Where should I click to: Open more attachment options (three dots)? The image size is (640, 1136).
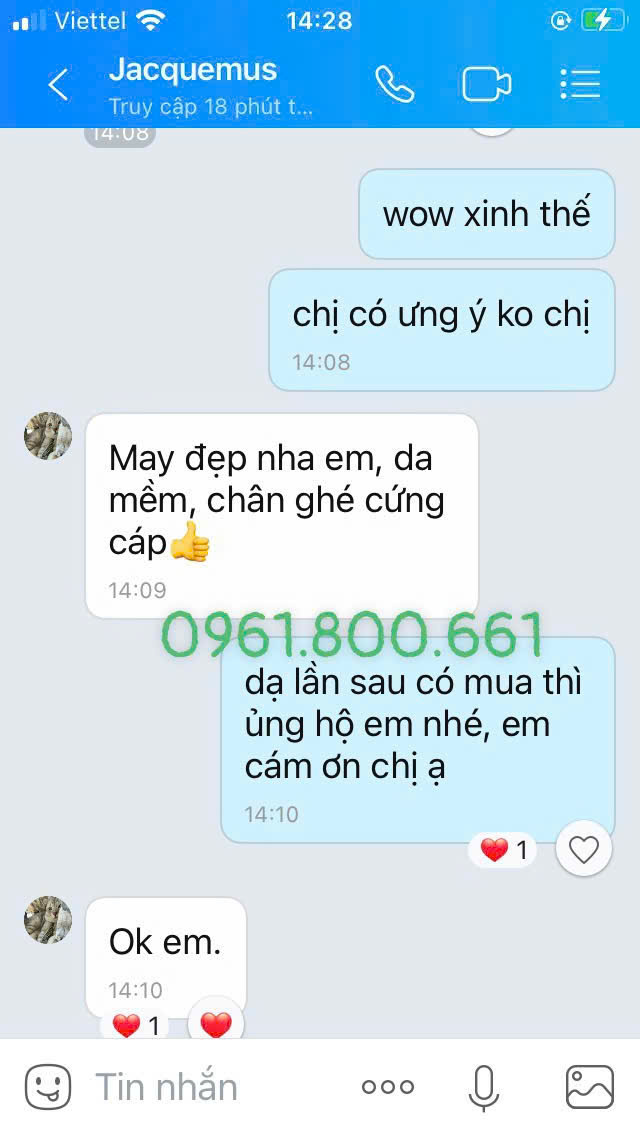388,1087
